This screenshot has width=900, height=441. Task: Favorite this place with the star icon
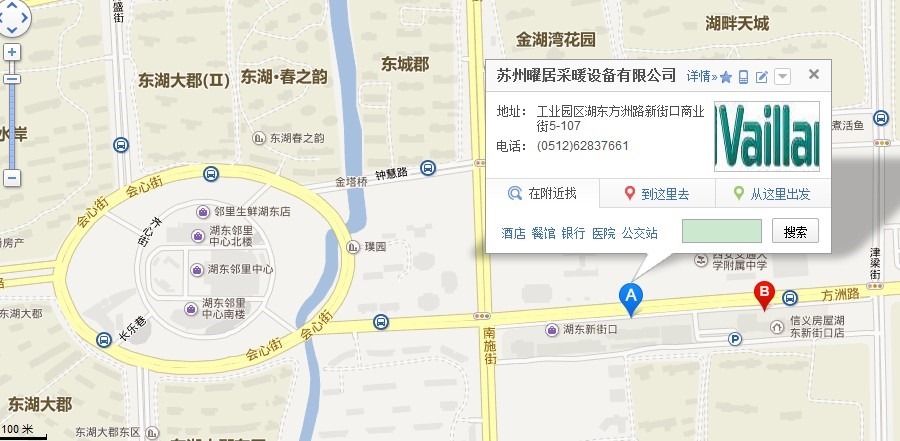click(x=725, y=77)
